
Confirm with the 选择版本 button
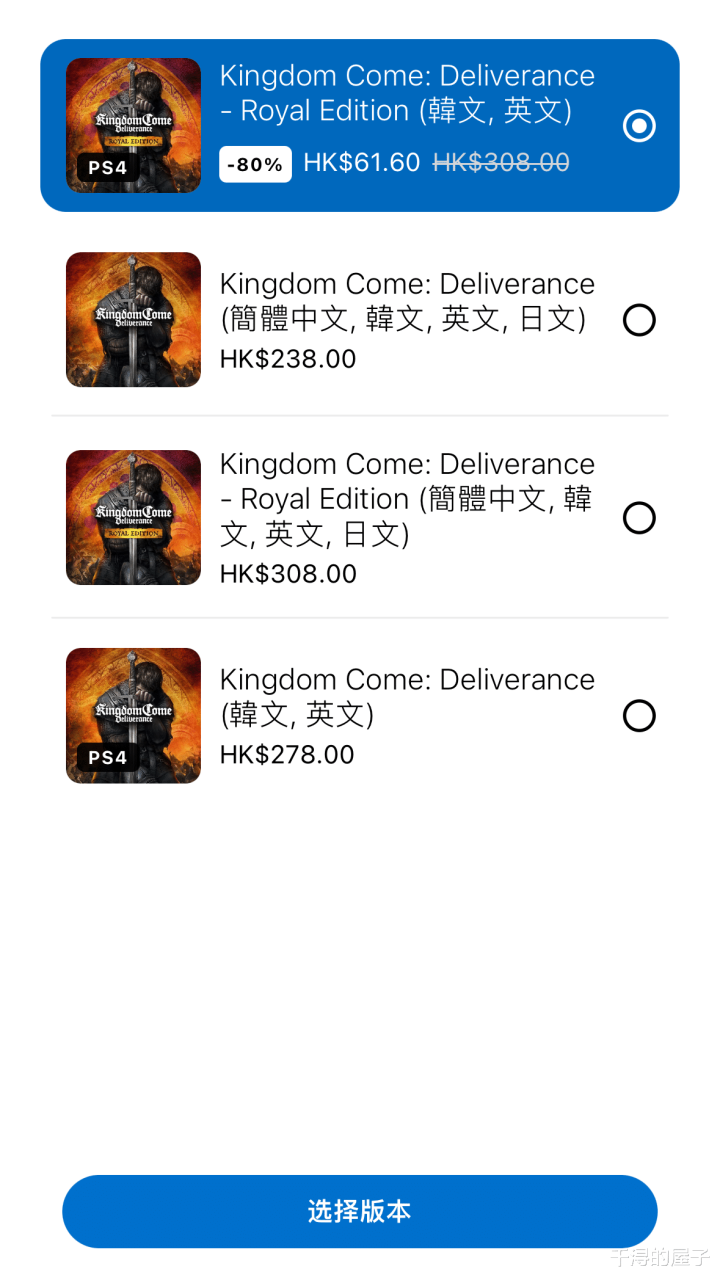pos(360,1211)
